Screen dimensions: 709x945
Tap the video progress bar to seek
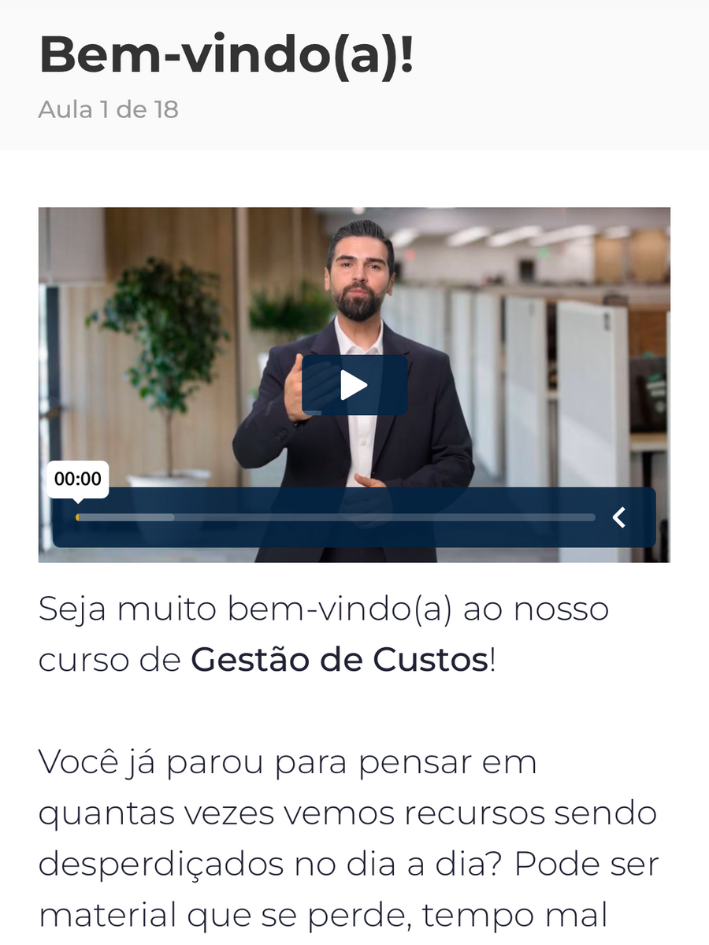[335, 517]
